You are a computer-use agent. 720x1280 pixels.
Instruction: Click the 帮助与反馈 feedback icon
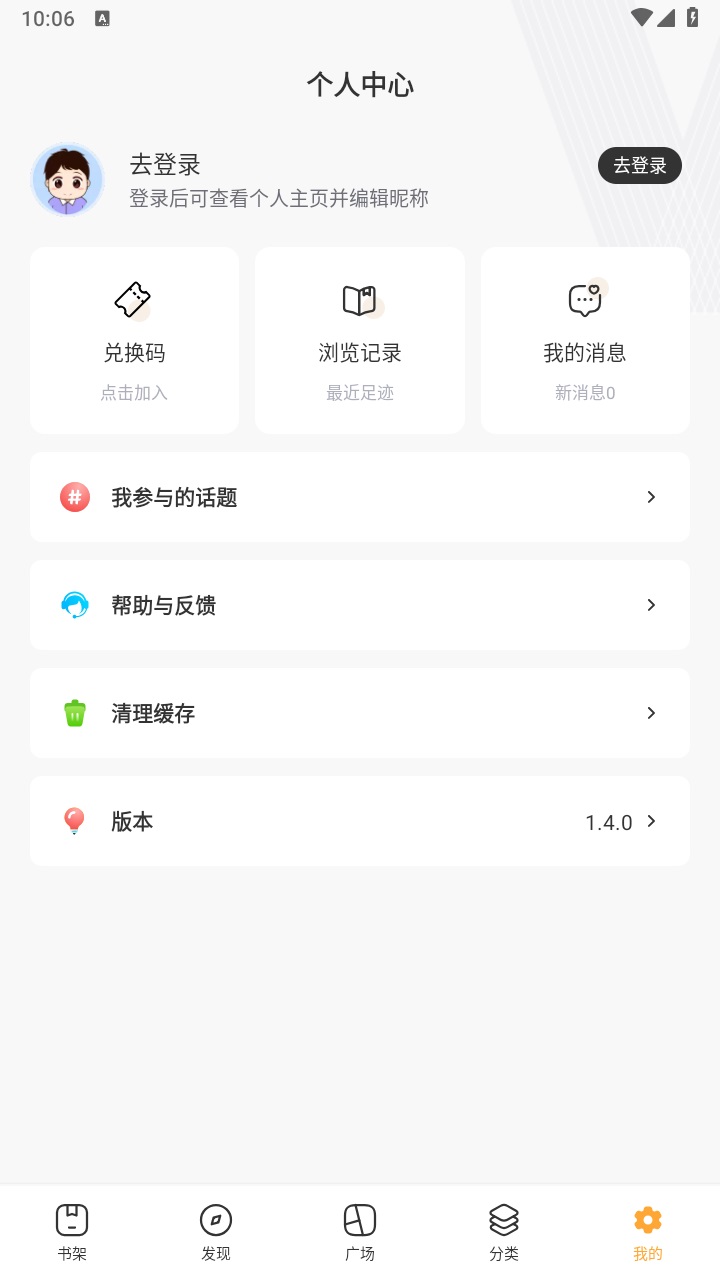click(74, 605)
